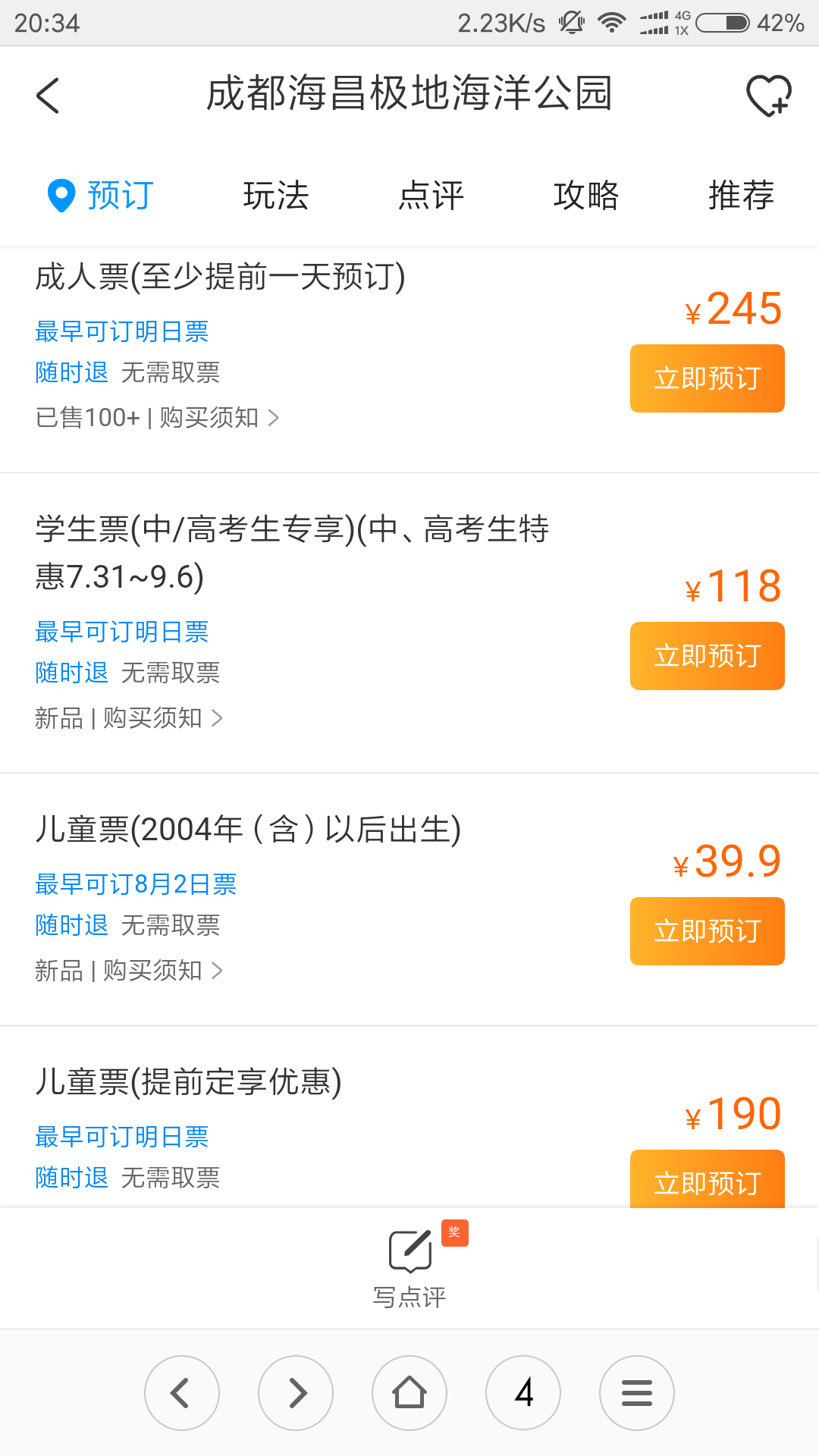Go back with the bottom browser back arrow
The width and height of the screenshot is (819, 1456).
[182, 1393]
